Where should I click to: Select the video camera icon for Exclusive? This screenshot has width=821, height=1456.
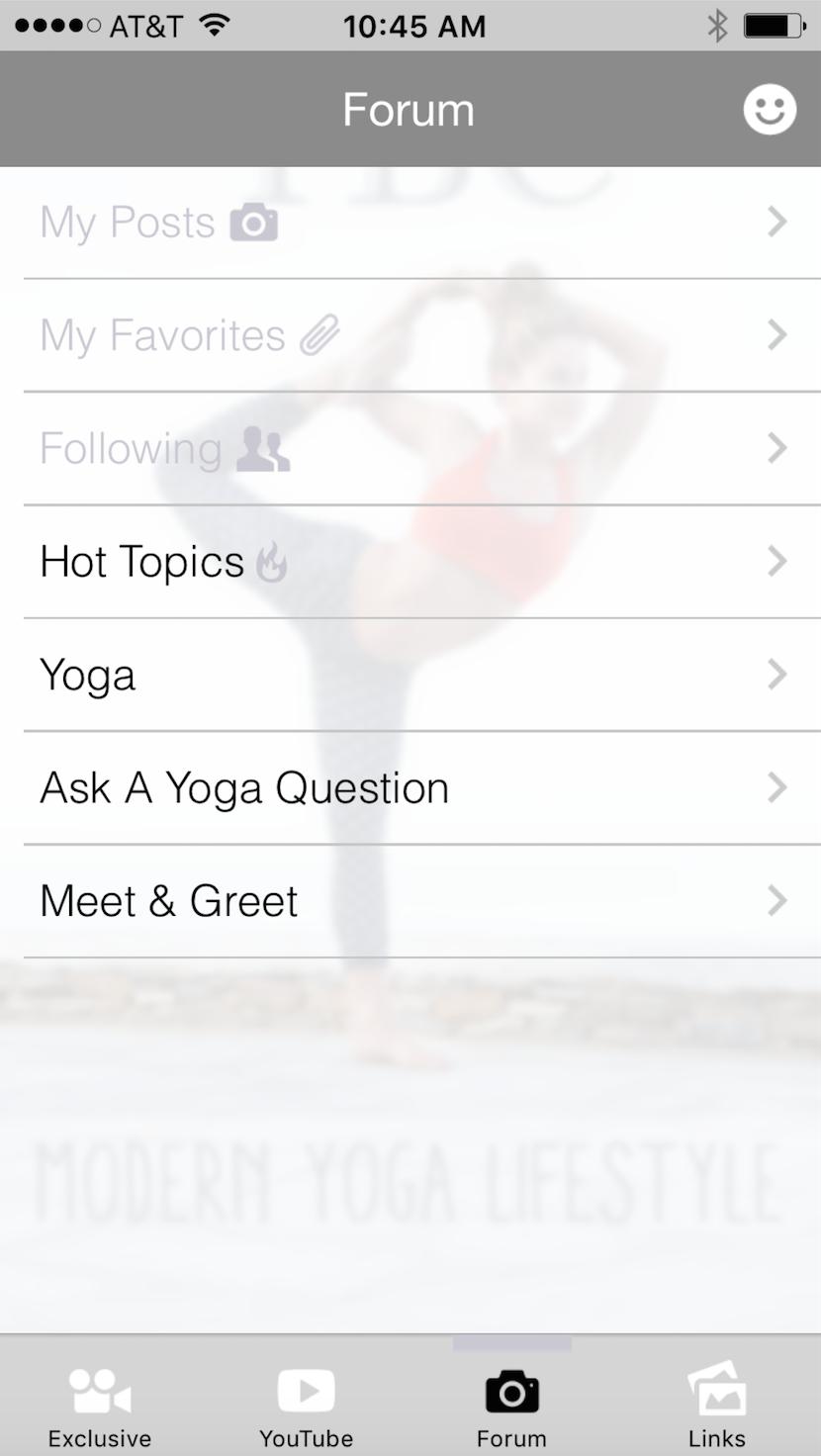[98, 1389]
